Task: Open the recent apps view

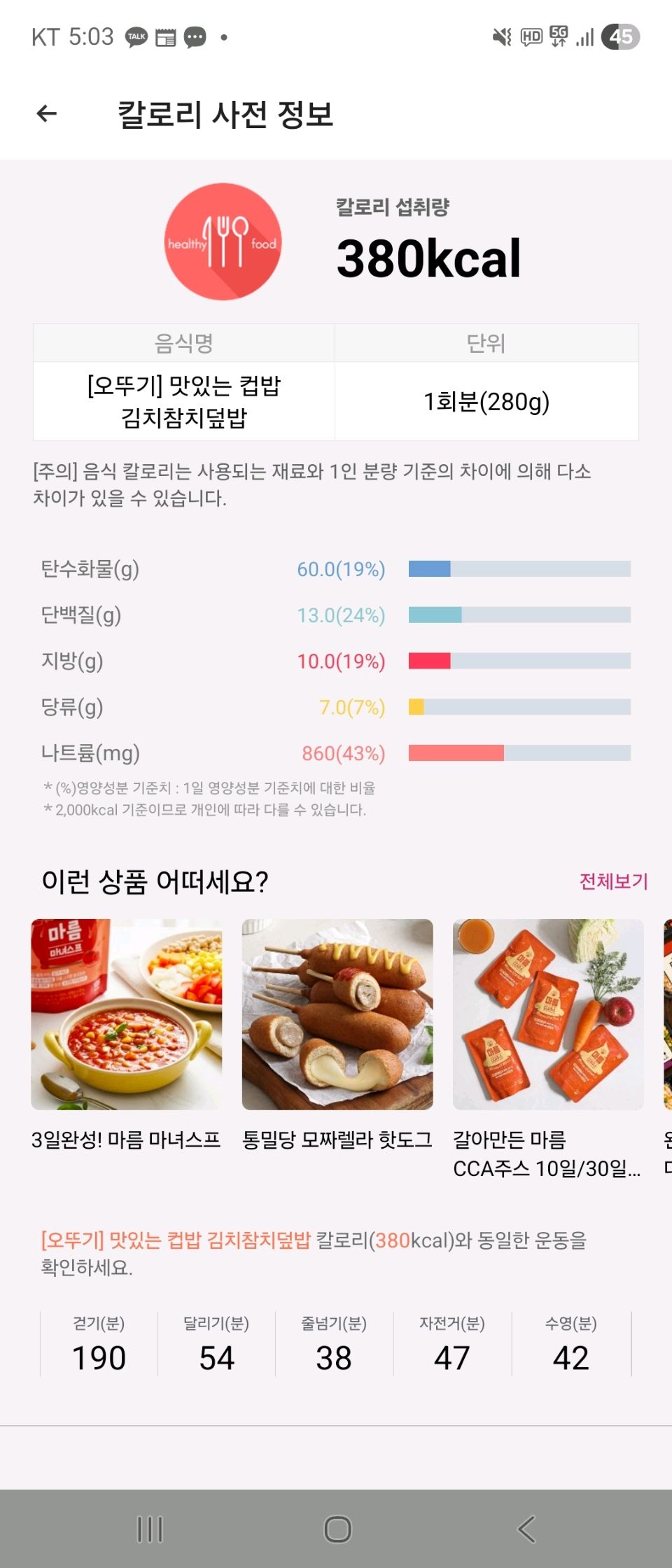Action: pyautogui.click(x=150, y=1529)
